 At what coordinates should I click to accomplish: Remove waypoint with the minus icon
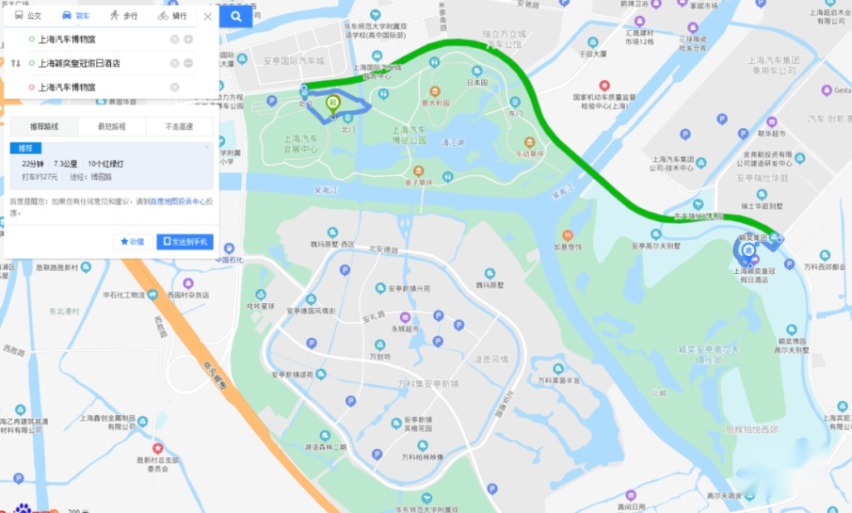coord(188,63)
